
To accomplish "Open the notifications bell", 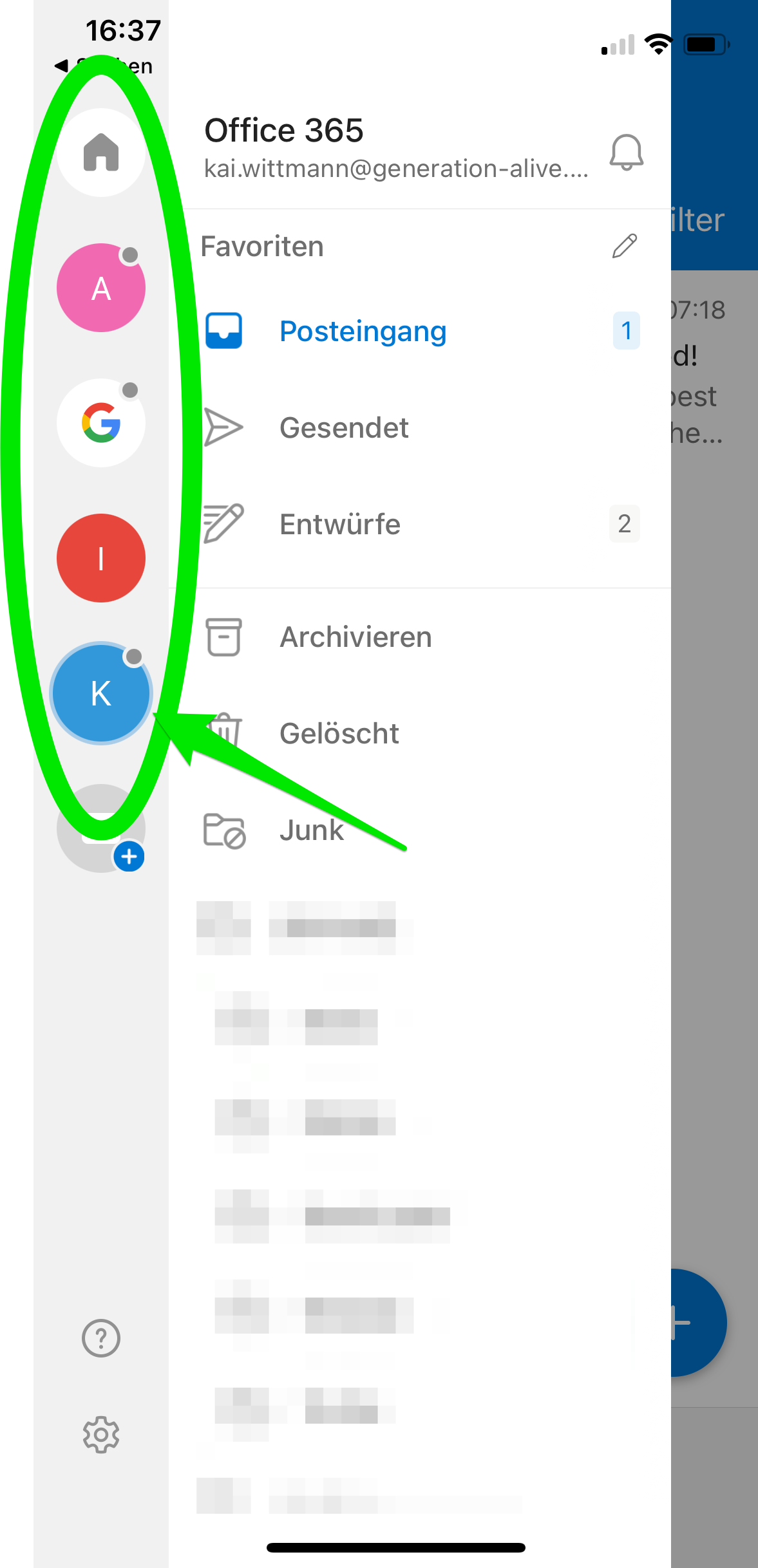I will click(626, 153).
